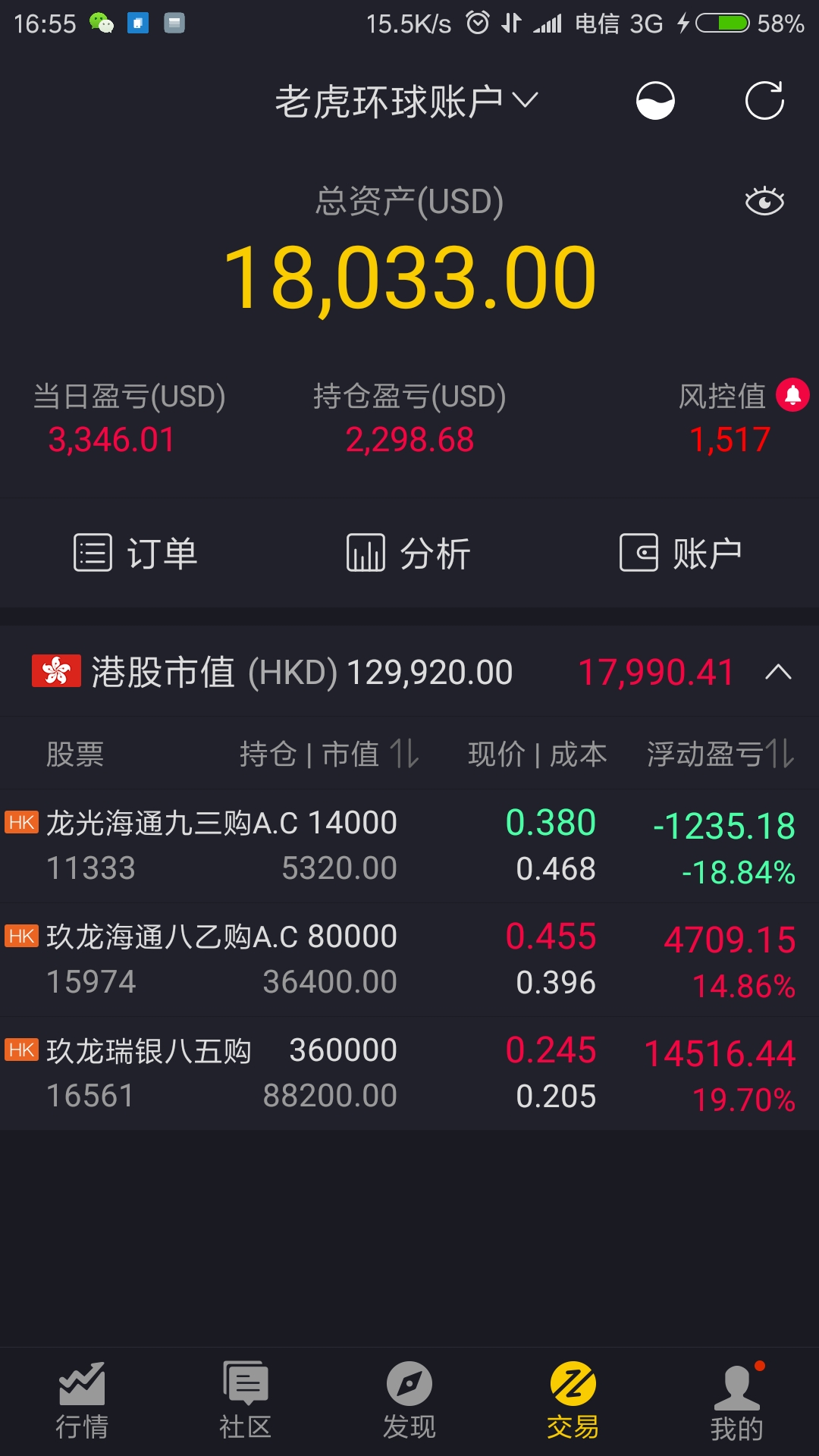Open 分析 analysis

(x=409, y=553)
